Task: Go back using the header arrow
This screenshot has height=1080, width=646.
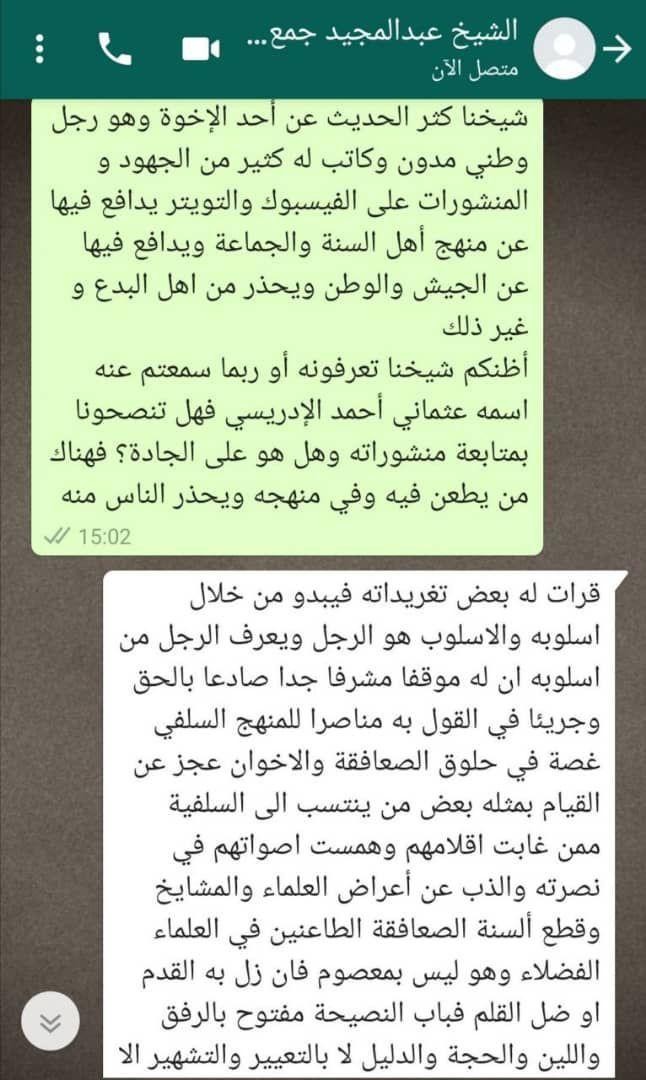Action: 617,49
